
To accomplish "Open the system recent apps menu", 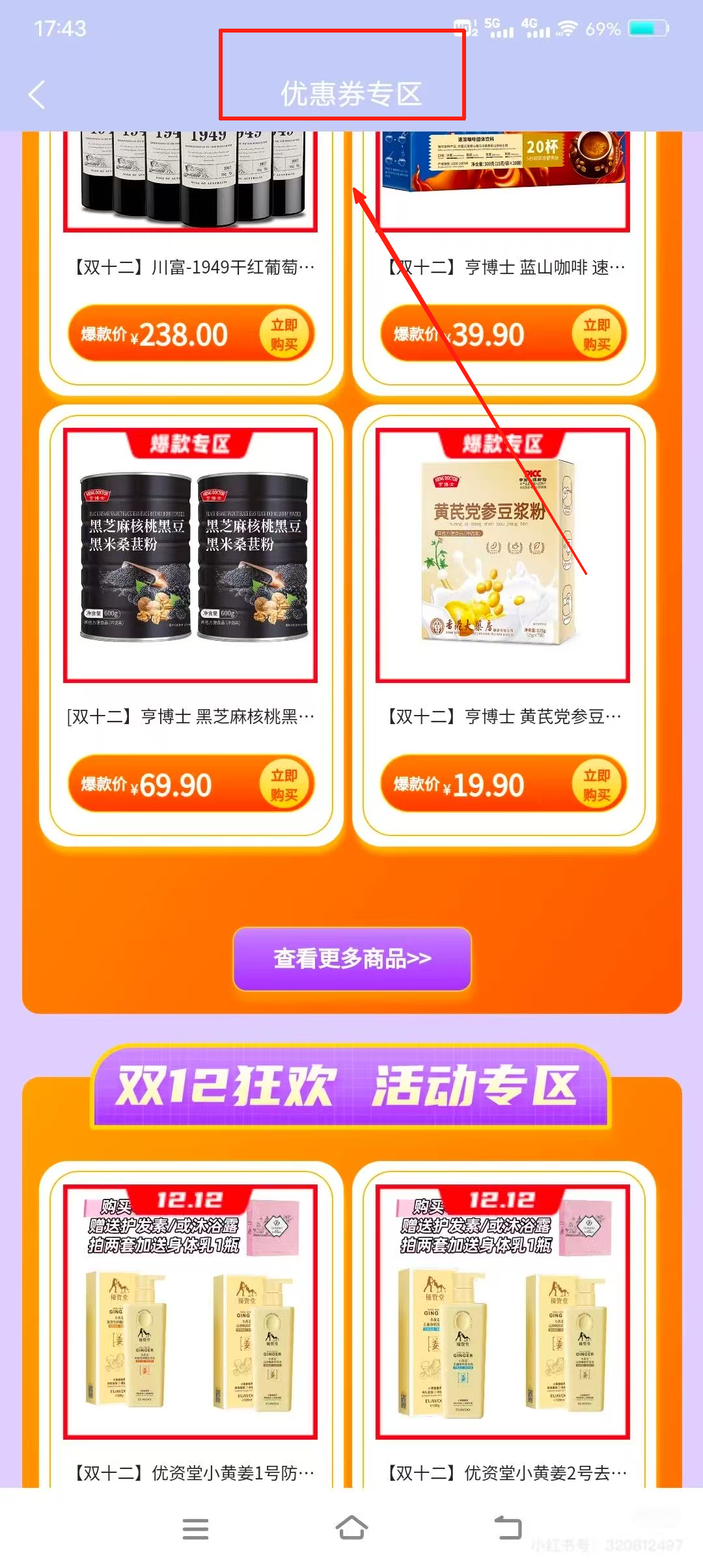I will coord(195,1528).
